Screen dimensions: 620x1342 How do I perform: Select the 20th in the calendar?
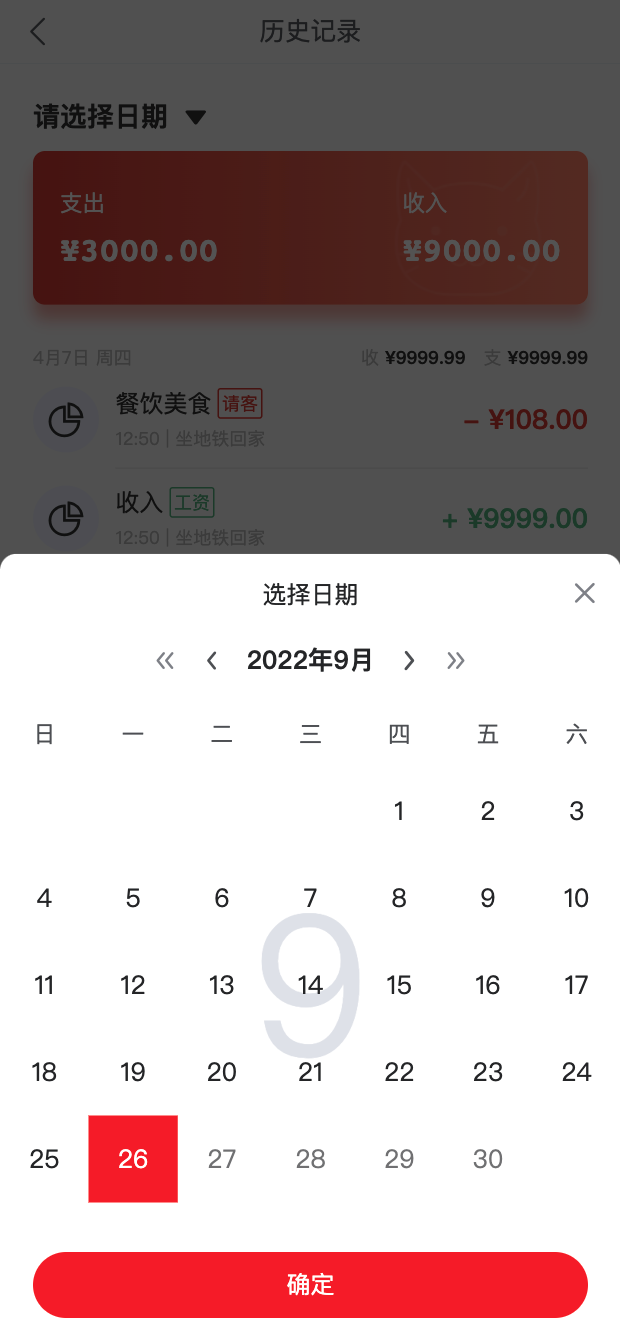pyautogui.click(x=222, y=1072)
